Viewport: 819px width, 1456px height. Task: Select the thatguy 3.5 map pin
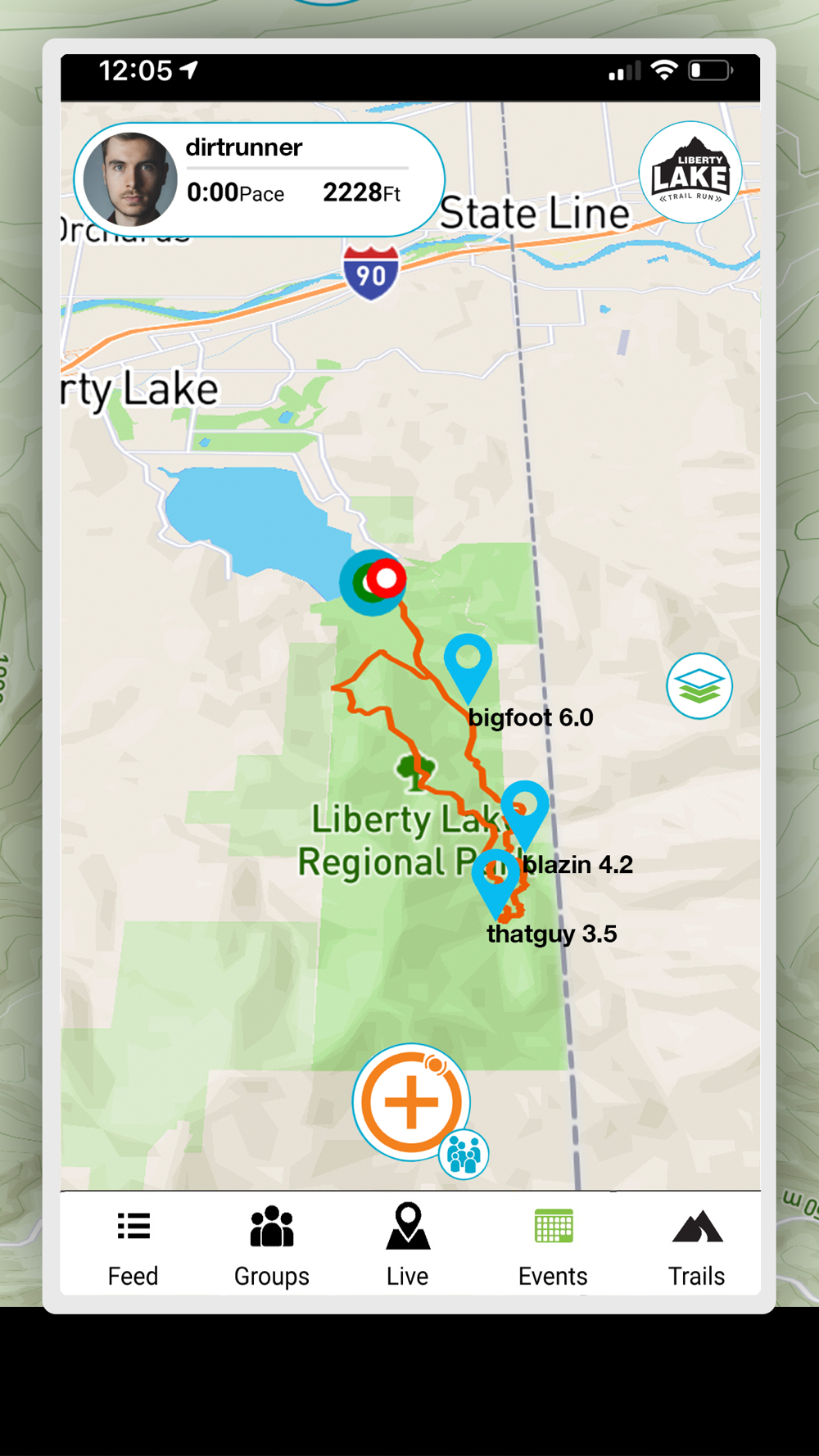[496, 884]
